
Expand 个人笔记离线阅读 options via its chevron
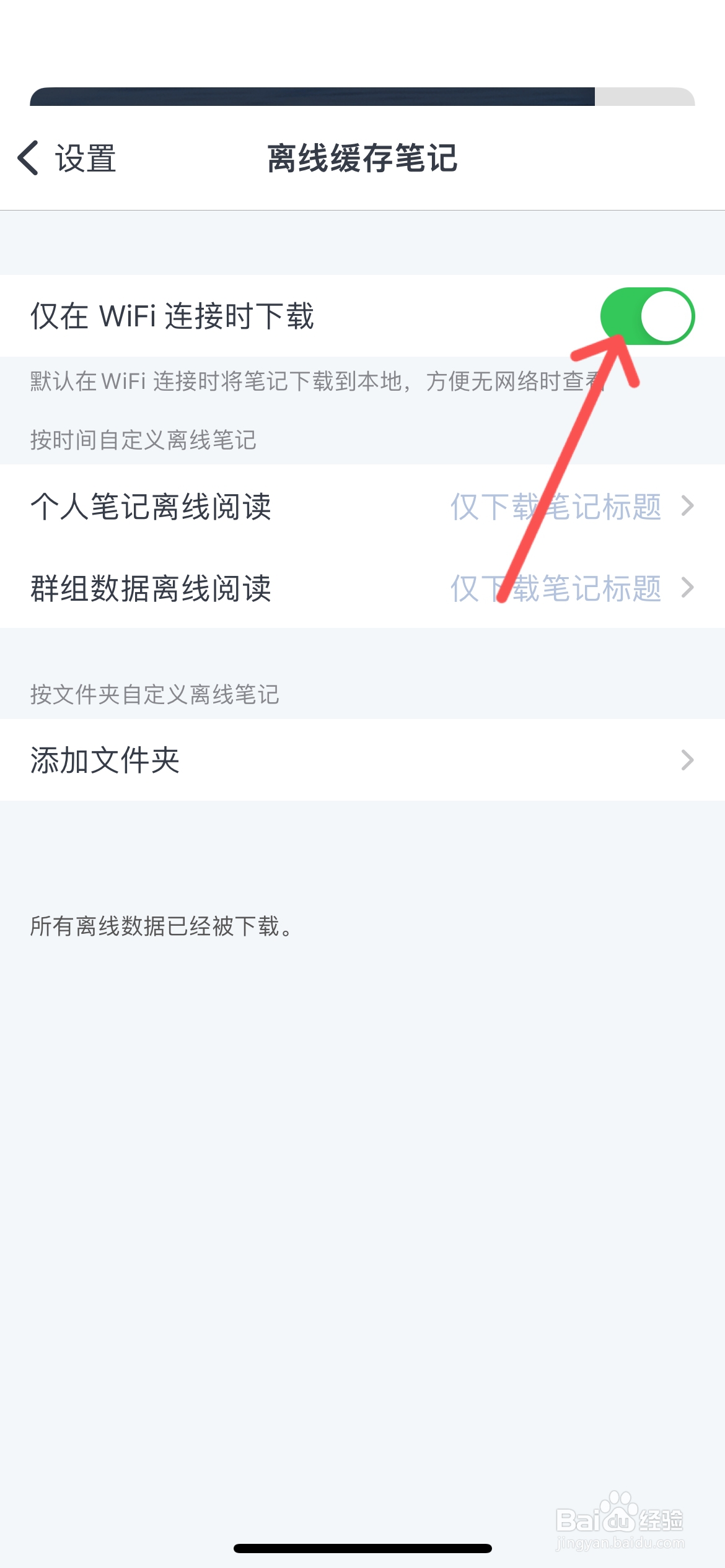(688, 508)
